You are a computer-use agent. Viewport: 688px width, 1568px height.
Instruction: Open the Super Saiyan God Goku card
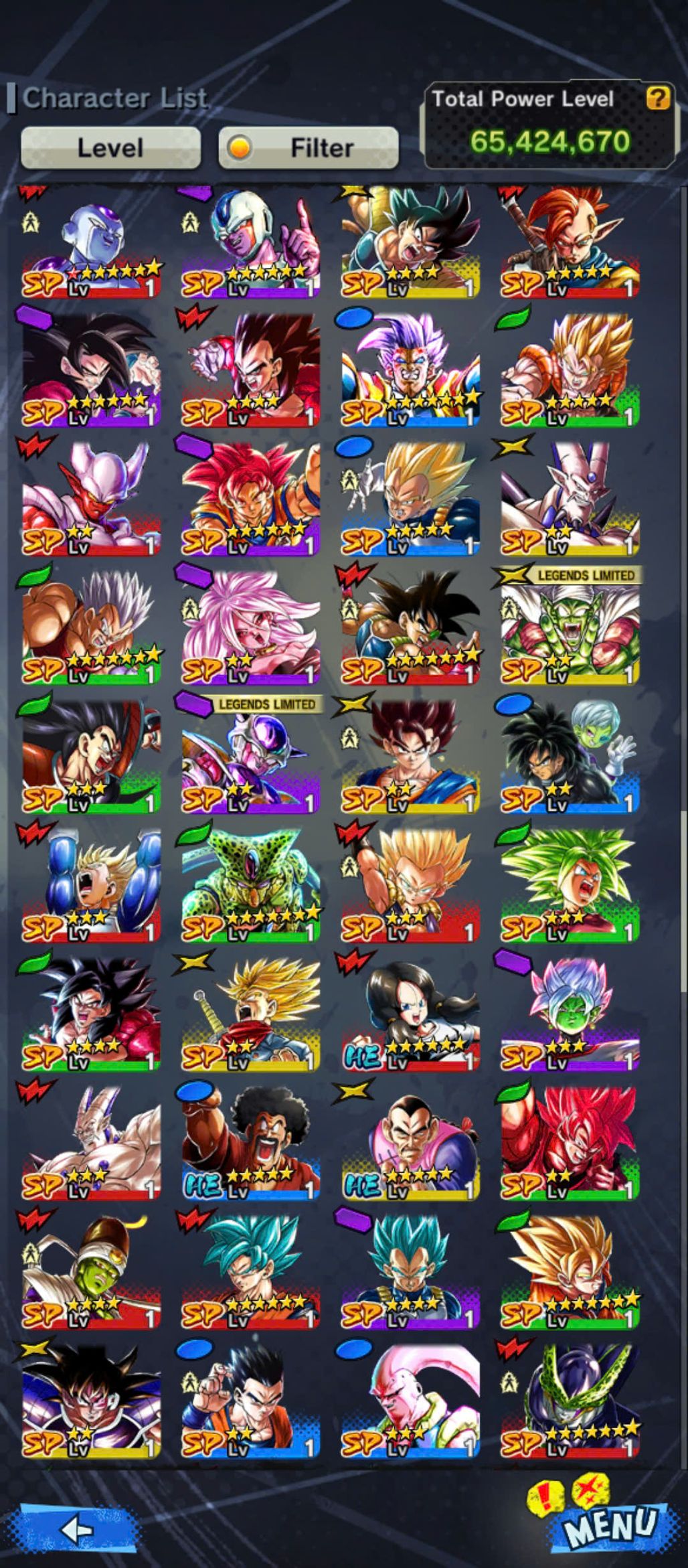point(250,497)
